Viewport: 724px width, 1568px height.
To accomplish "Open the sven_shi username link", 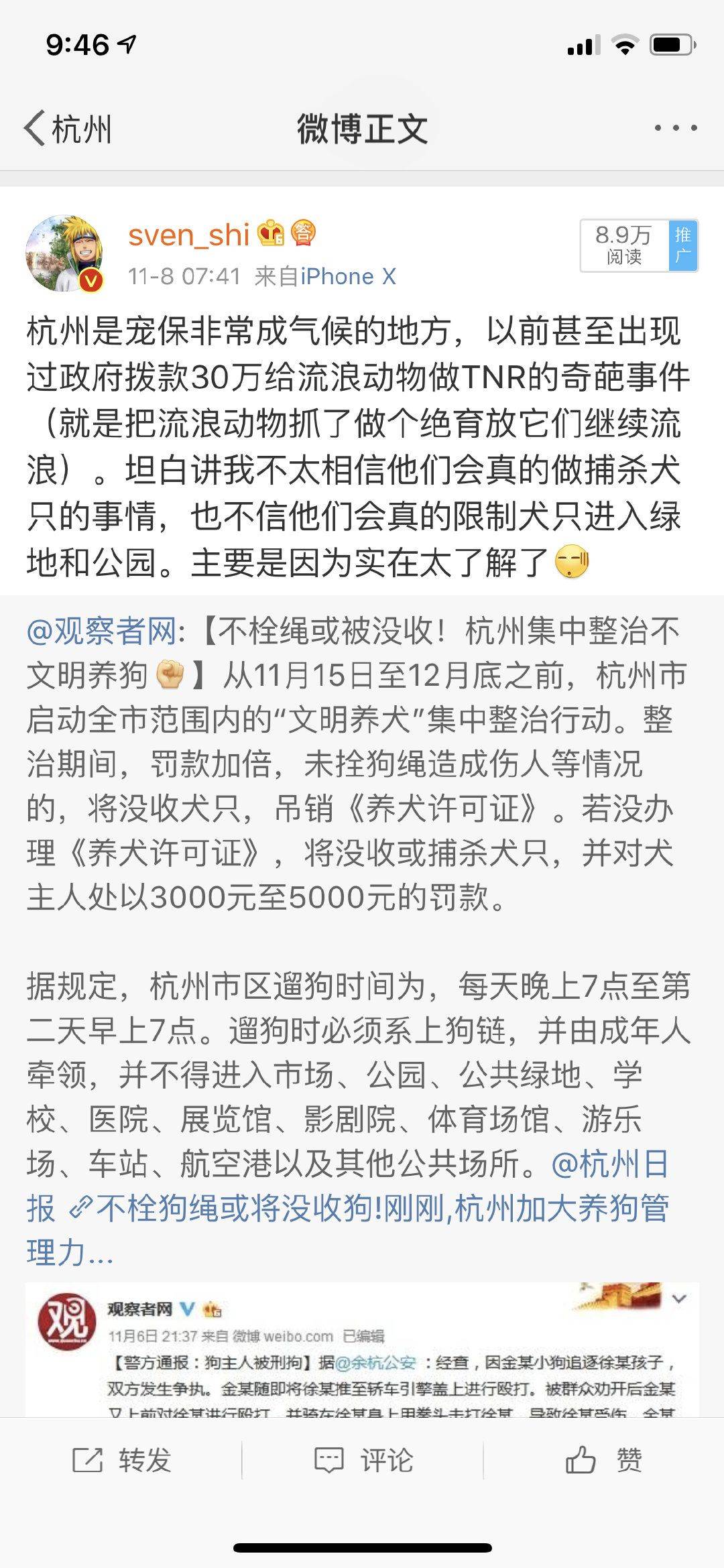I will tap(188, 235).
